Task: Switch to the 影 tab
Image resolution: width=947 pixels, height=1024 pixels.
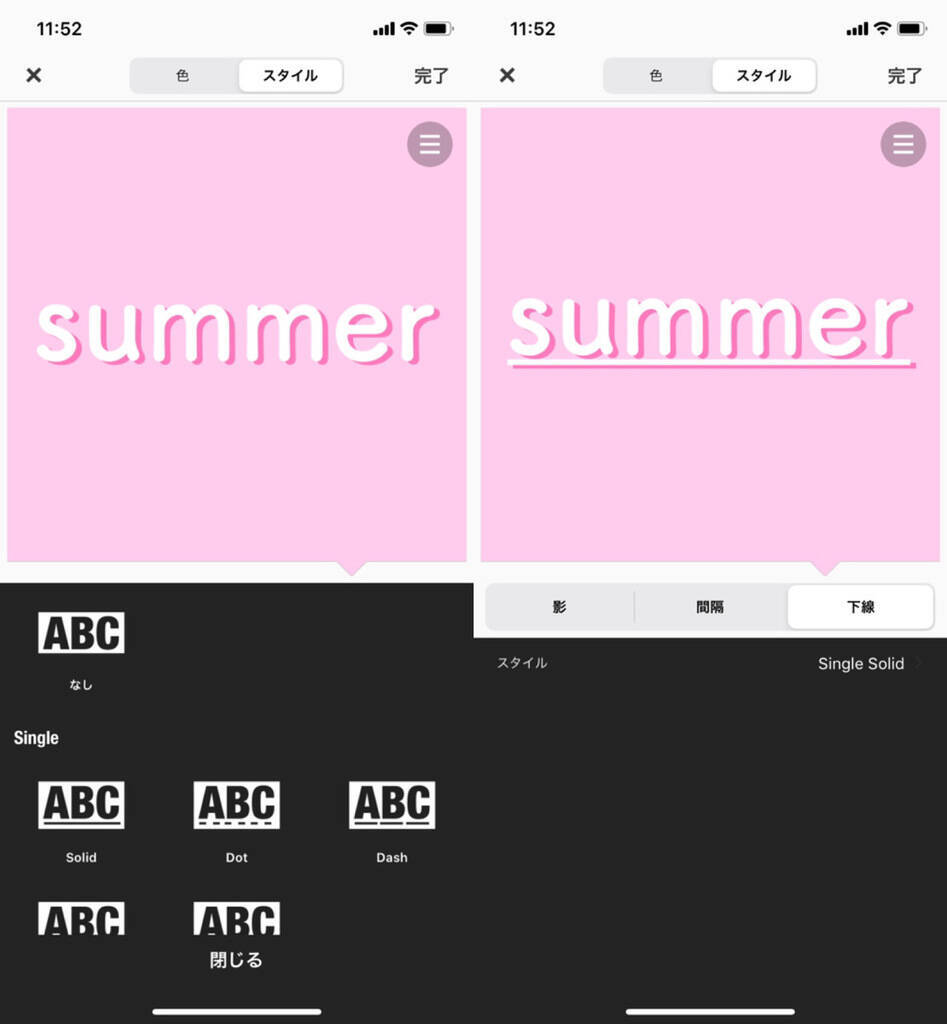Action: click(x=559, y=607)
